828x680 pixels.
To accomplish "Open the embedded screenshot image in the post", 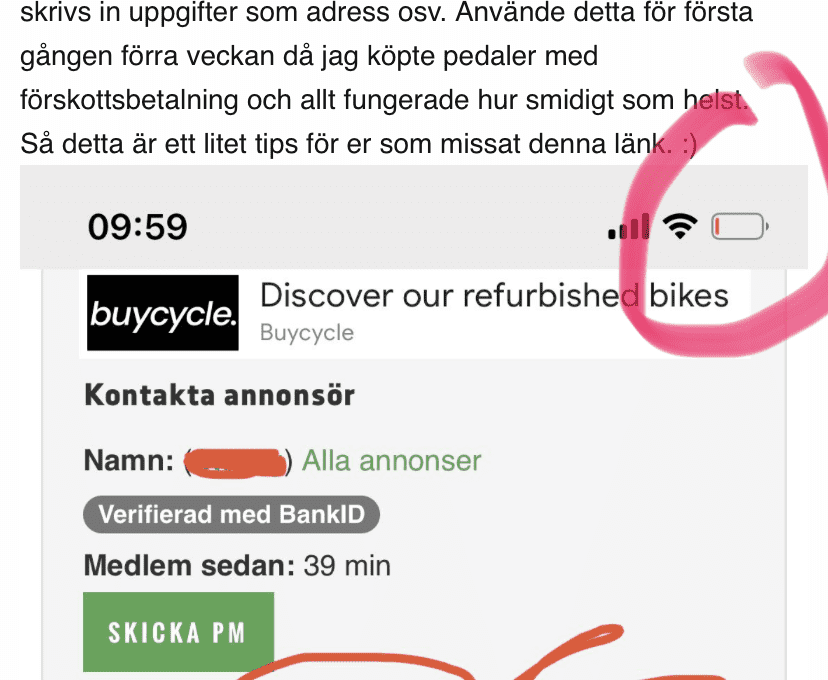I will coord(413,420).
